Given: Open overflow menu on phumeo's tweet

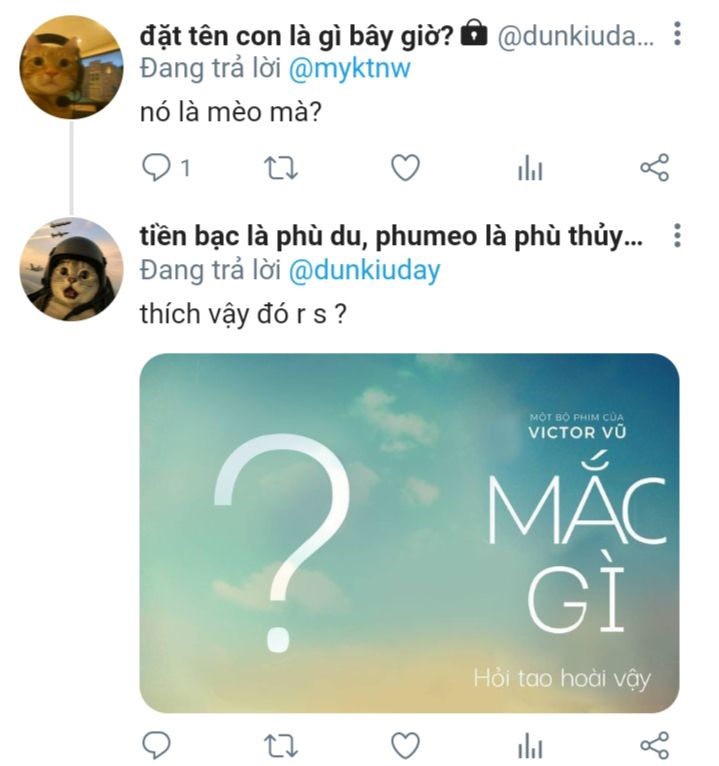Looking at the screenshot, I should point(677,237).
